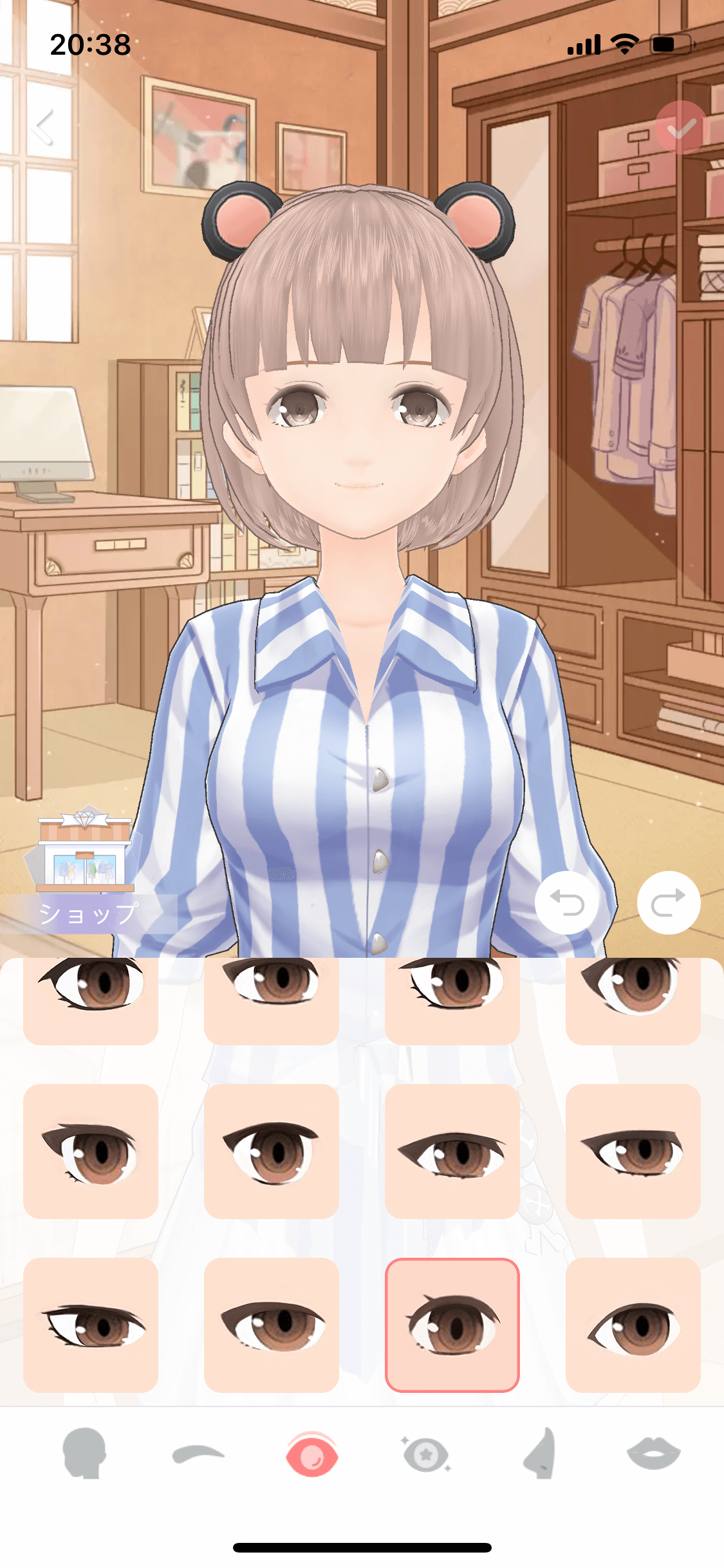Switch to the face shape tab
The height and width of the screenshot is (1568, 724).
pyautogui.click(x=84, y=1453)
